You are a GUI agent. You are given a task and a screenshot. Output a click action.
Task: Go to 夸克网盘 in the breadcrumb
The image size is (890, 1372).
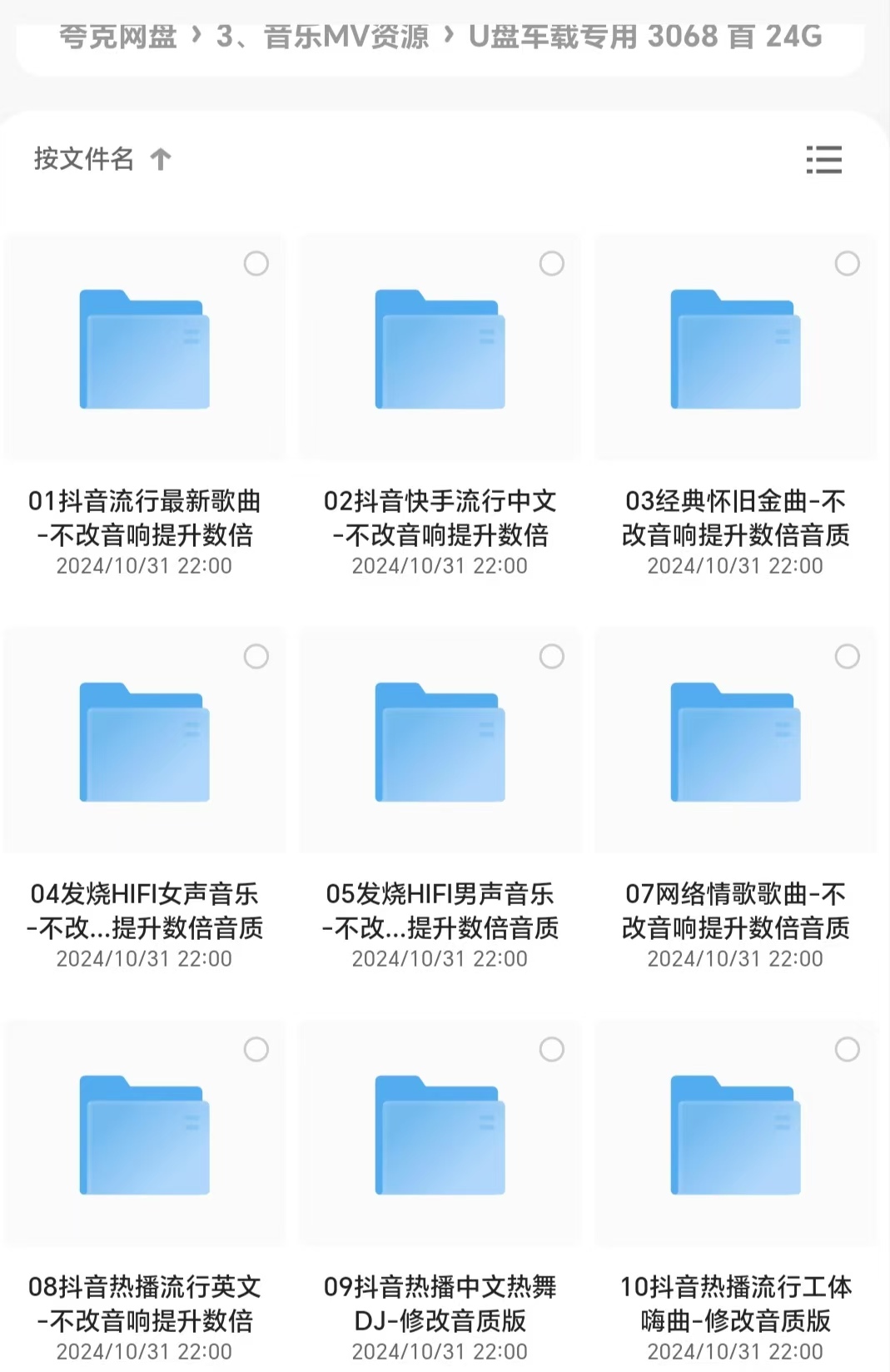coord(117,37)
